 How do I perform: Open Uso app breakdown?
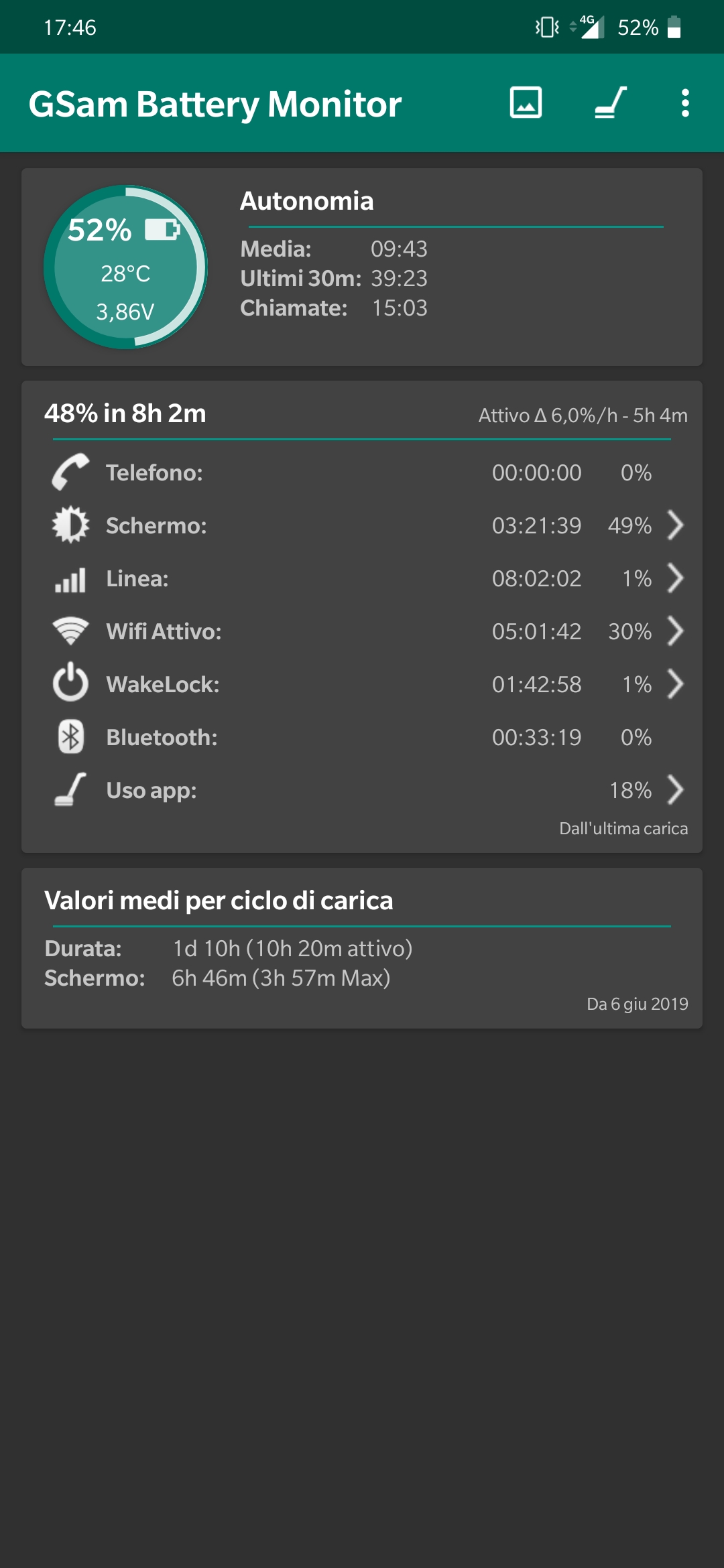(x=675, y=790)
